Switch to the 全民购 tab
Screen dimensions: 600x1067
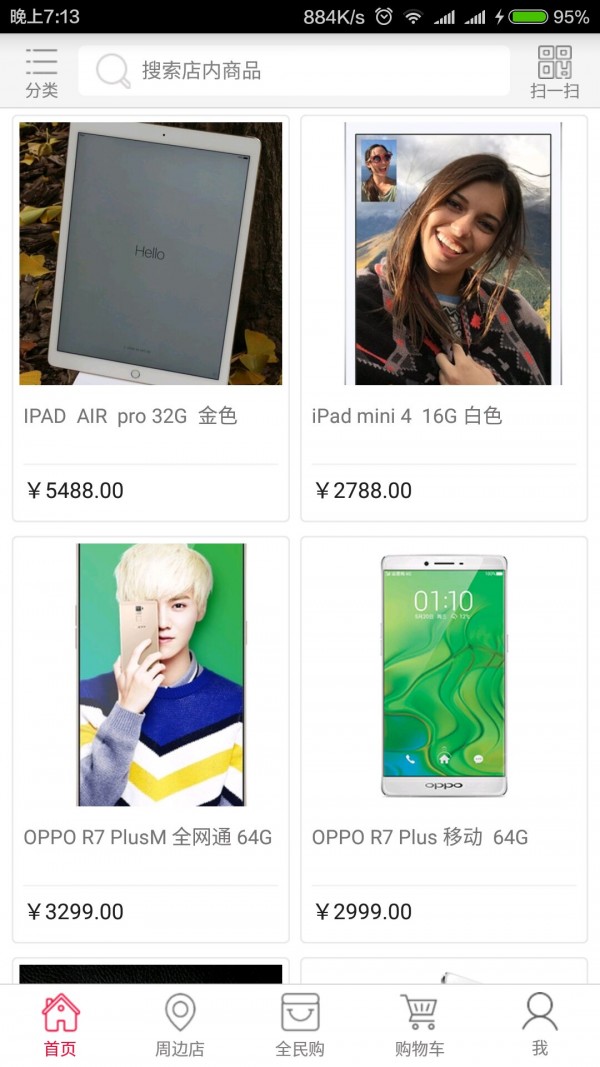300,1025
